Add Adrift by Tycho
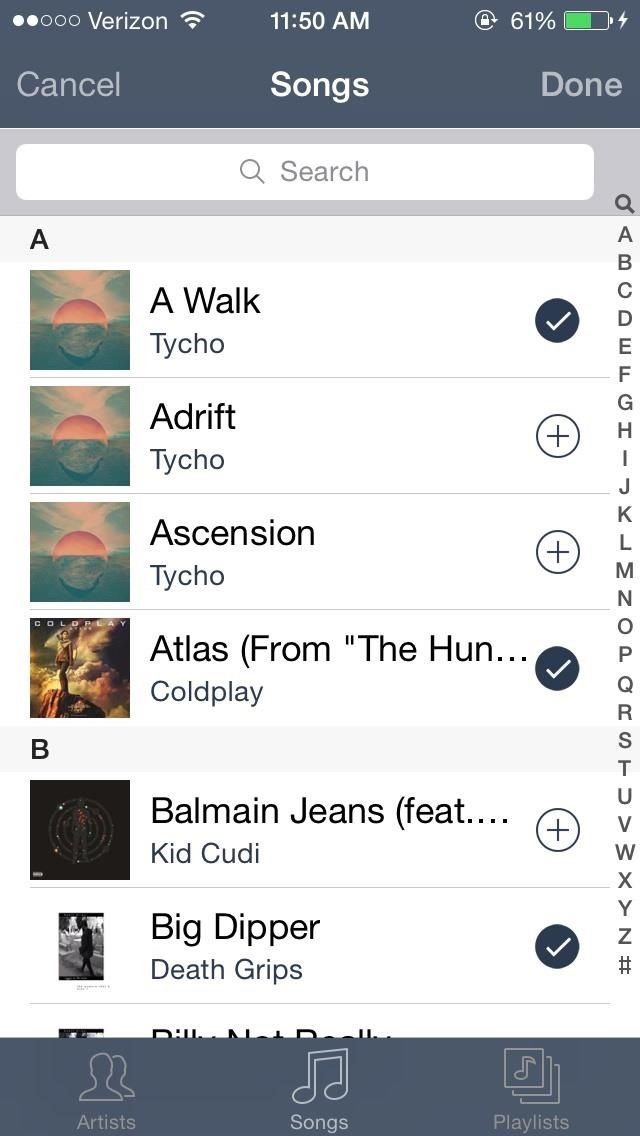Screen dimensions: 640x1136 (557, 436)
